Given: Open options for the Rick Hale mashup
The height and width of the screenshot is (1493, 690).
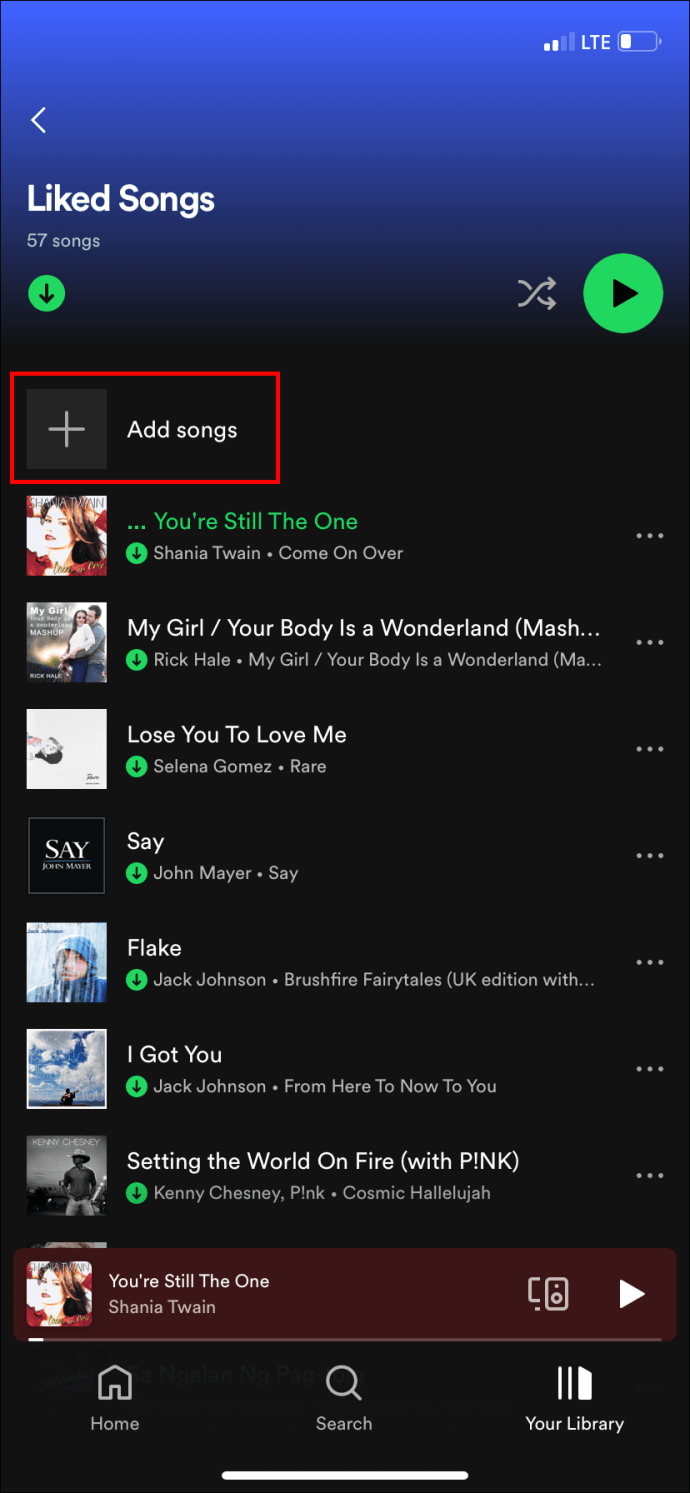Looking at the screenshot, I should pyautogui.click(x=649, y=643).
